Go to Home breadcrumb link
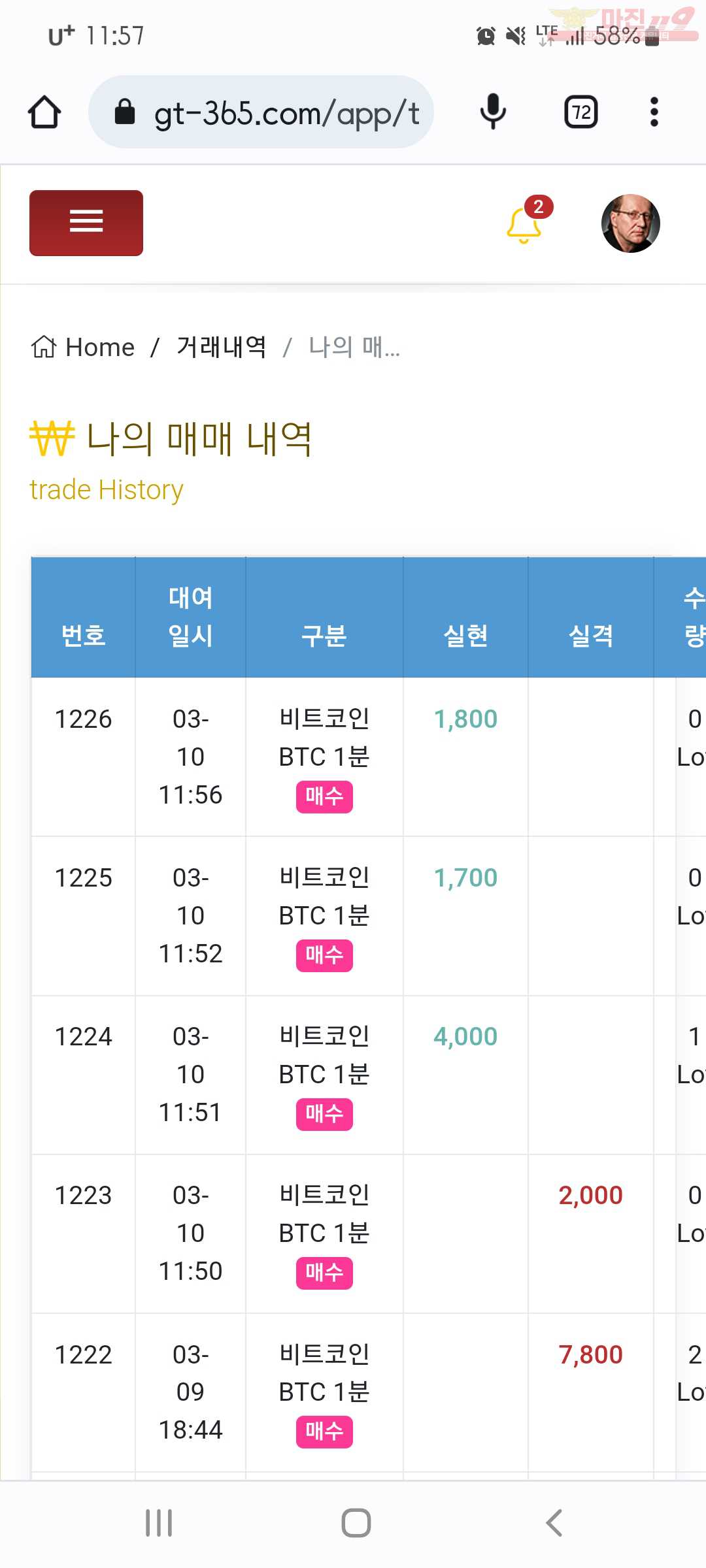 [83, 347]
